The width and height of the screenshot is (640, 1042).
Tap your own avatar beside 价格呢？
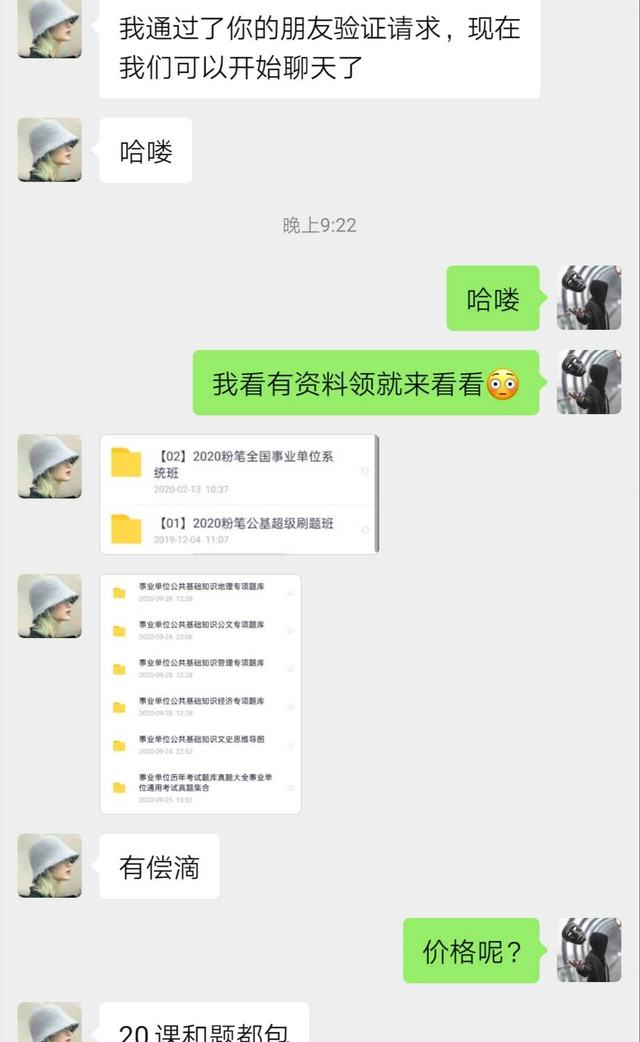[x=589, y=950]
